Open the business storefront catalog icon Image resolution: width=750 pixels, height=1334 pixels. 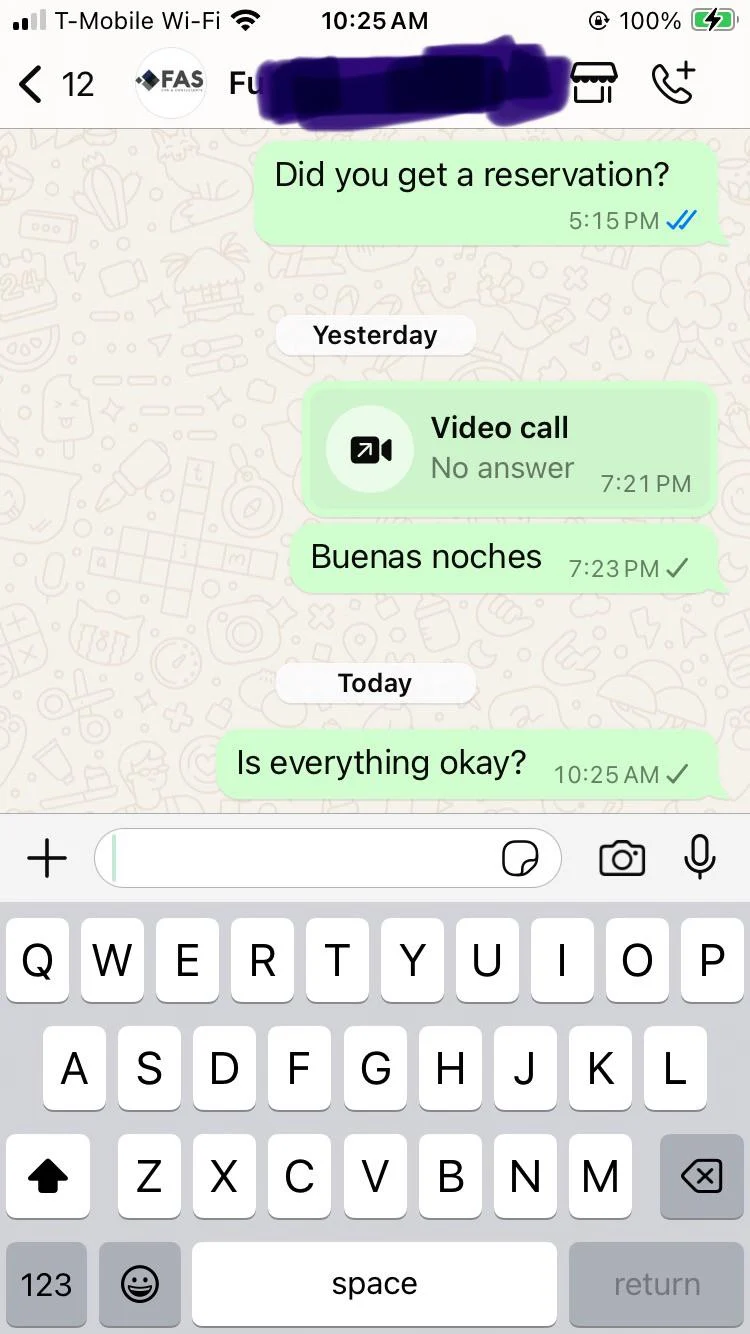(x=593, y=82)
